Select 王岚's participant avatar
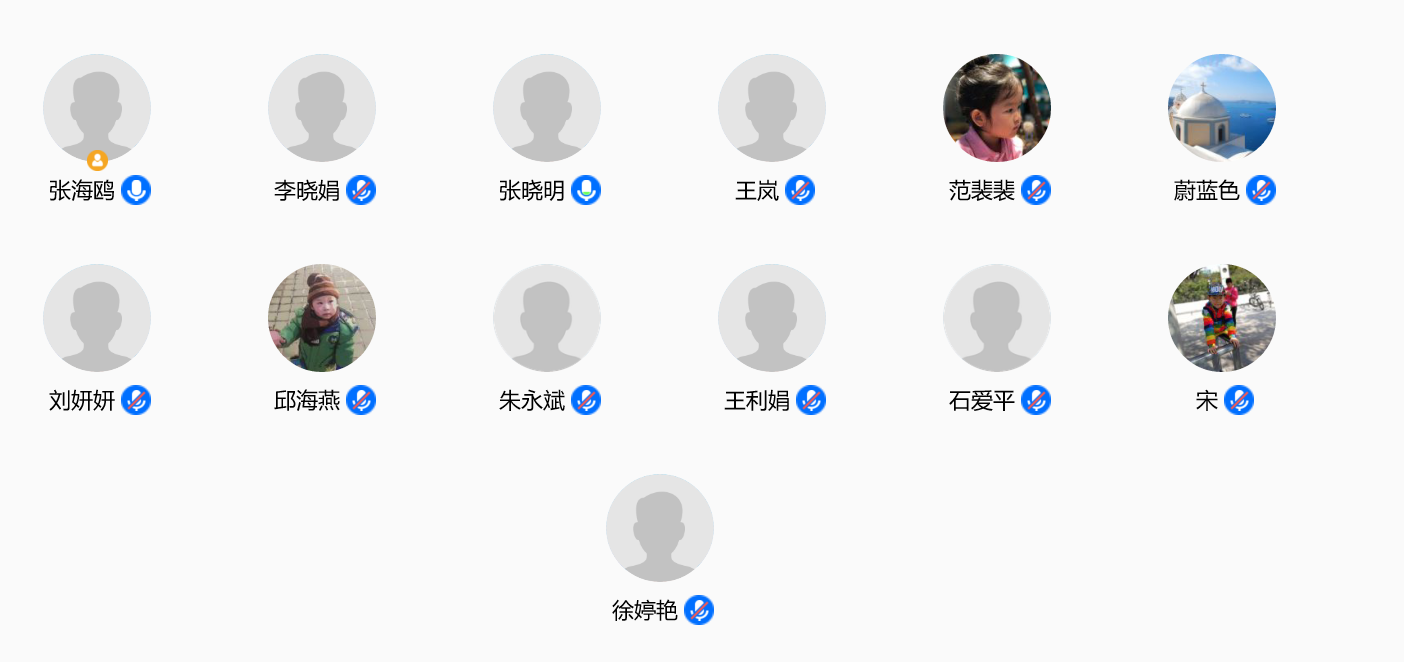The image size is (1404, 662). [x=772, y=107]
